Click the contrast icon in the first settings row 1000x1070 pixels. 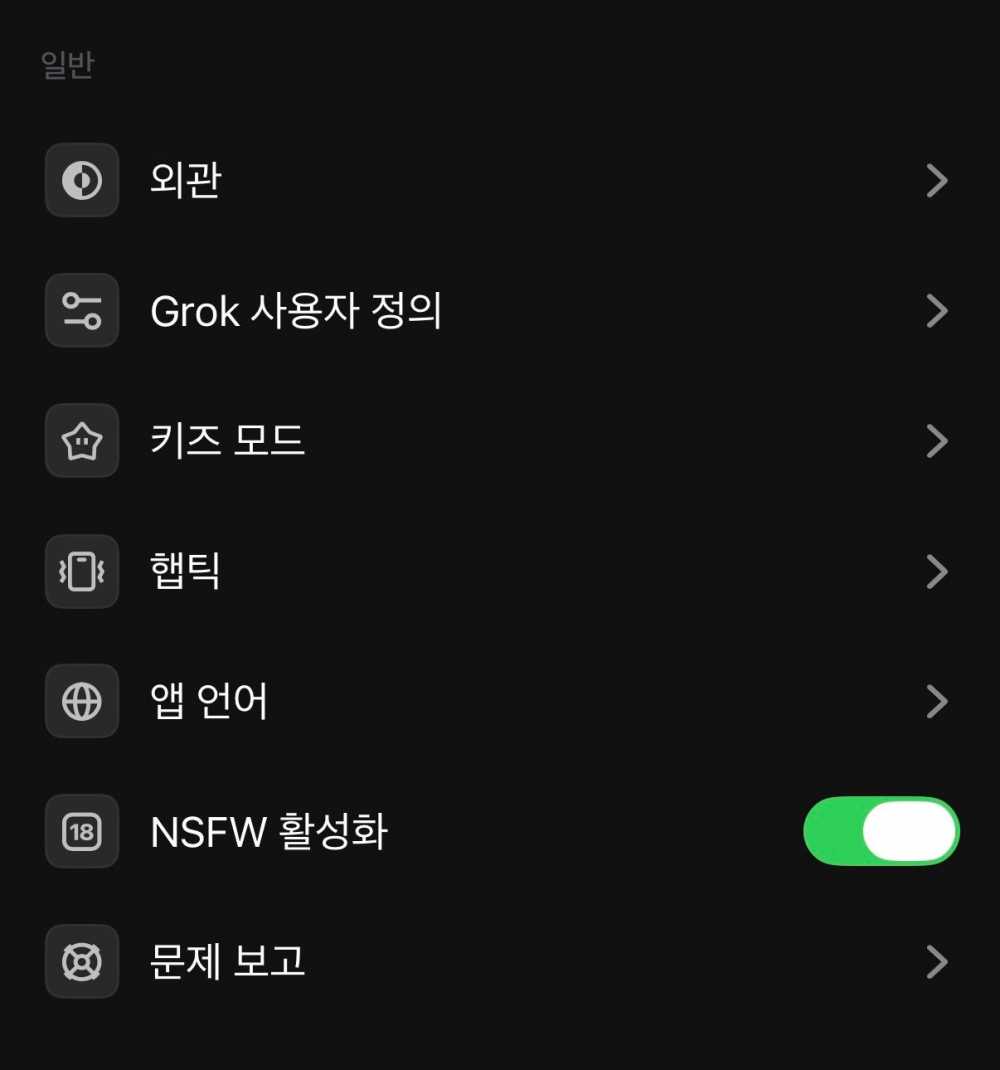pos(82,181)
